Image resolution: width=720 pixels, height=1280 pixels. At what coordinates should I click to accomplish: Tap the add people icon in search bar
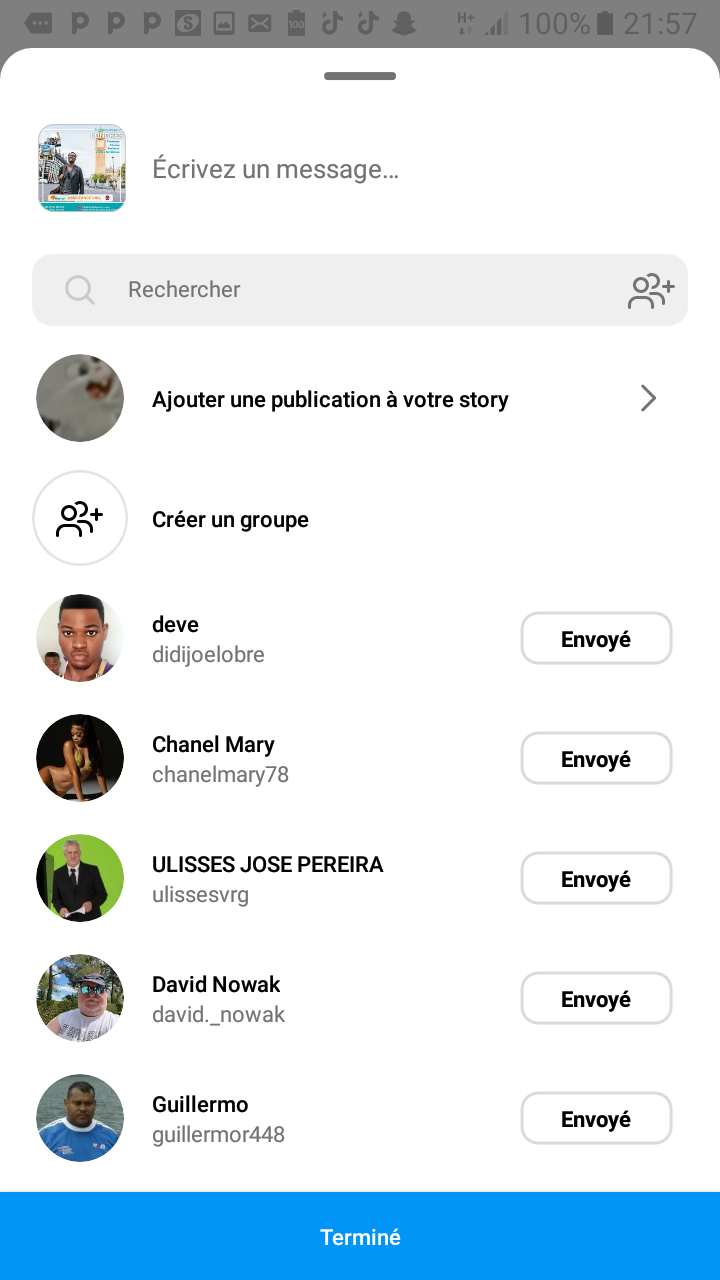pyautogui.click(x=651, y=290)
